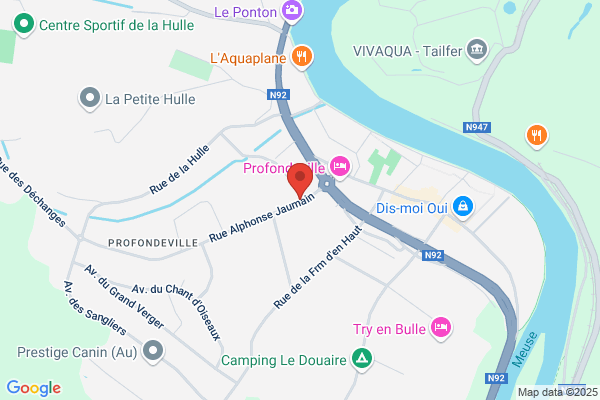
Task: Open the Camping Le Douaire marker
Action: click(362, 359)
